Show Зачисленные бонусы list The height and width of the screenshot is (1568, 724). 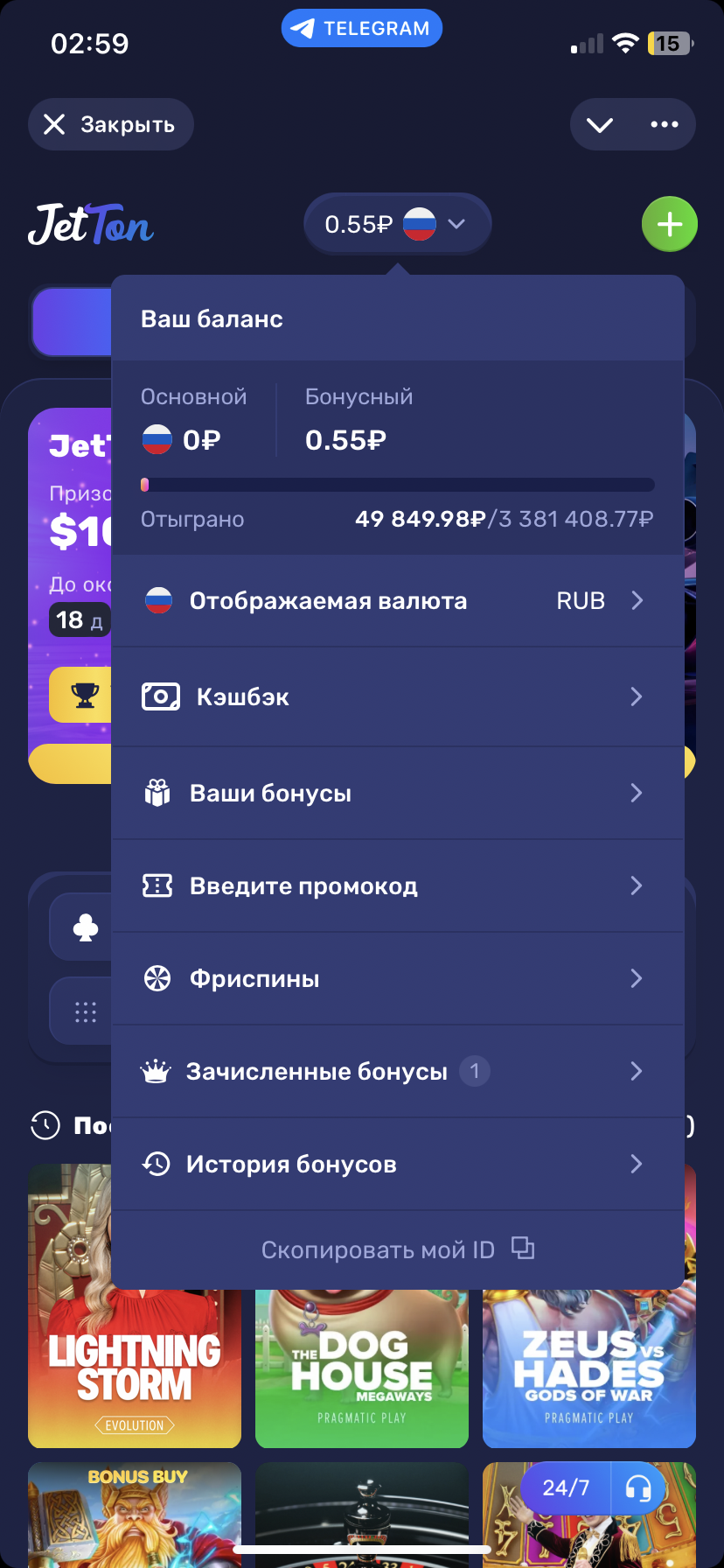(x=397, y=1072)
